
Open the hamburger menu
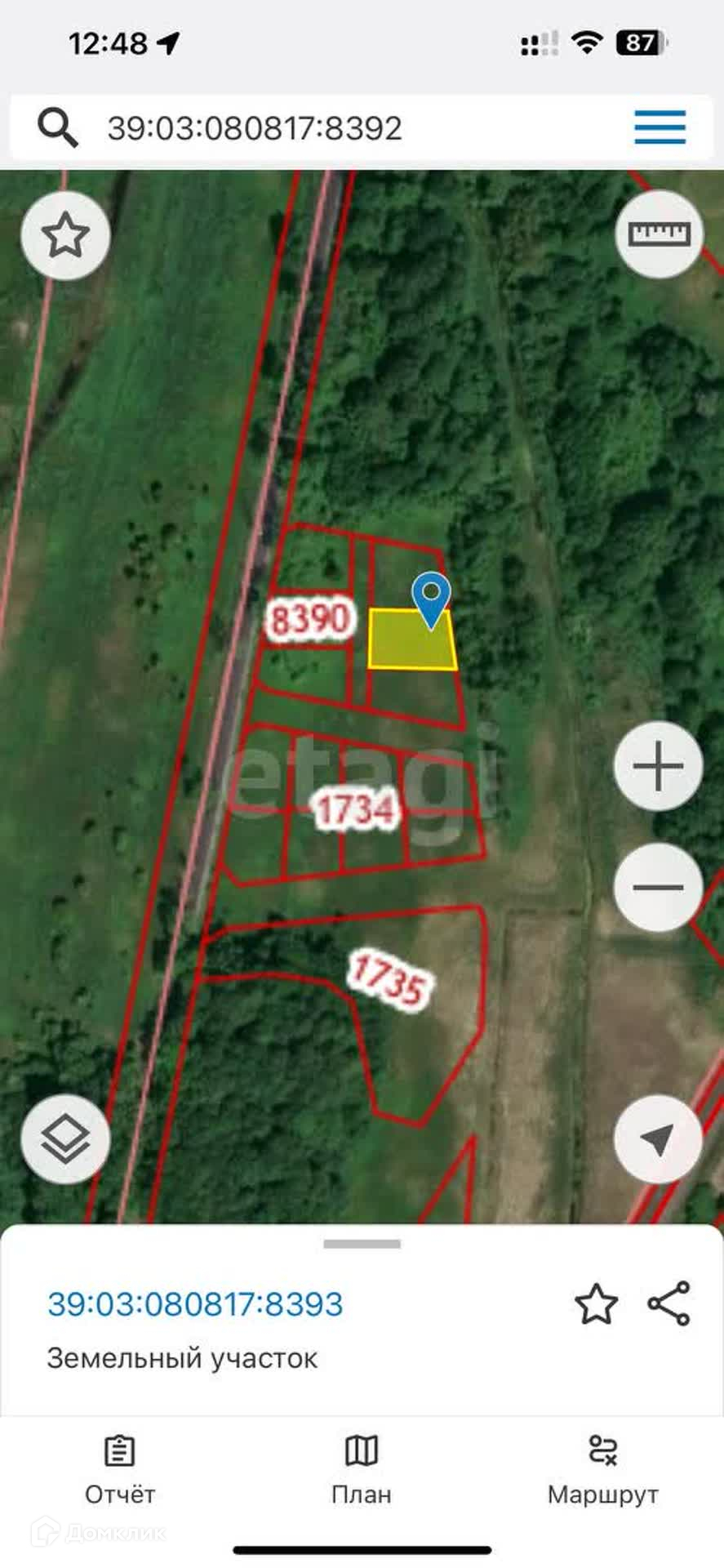(x=660, y=127)
